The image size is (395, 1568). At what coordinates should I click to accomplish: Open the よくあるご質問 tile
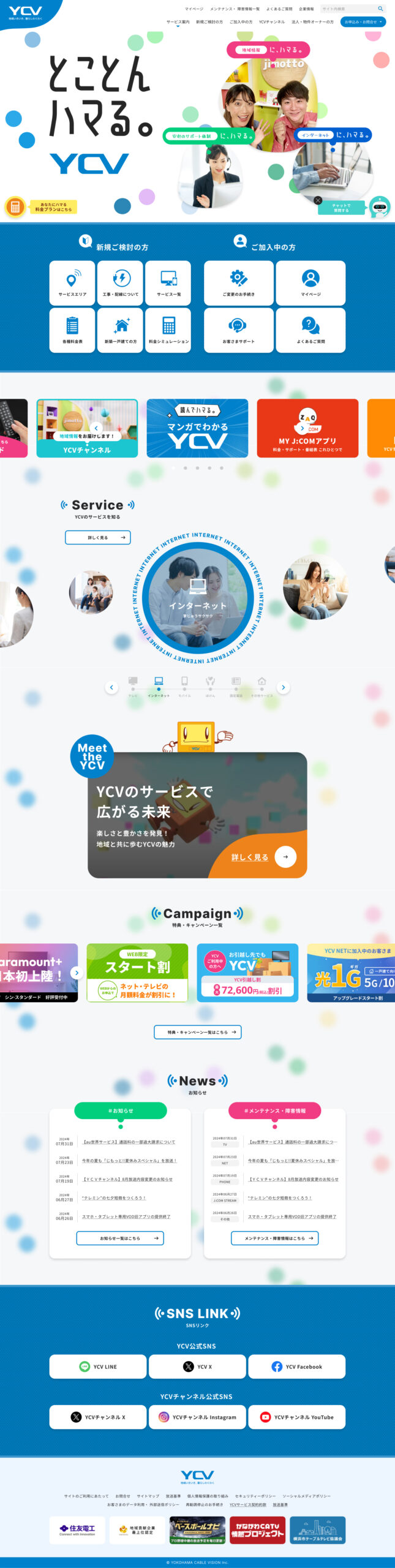point(310,330)
